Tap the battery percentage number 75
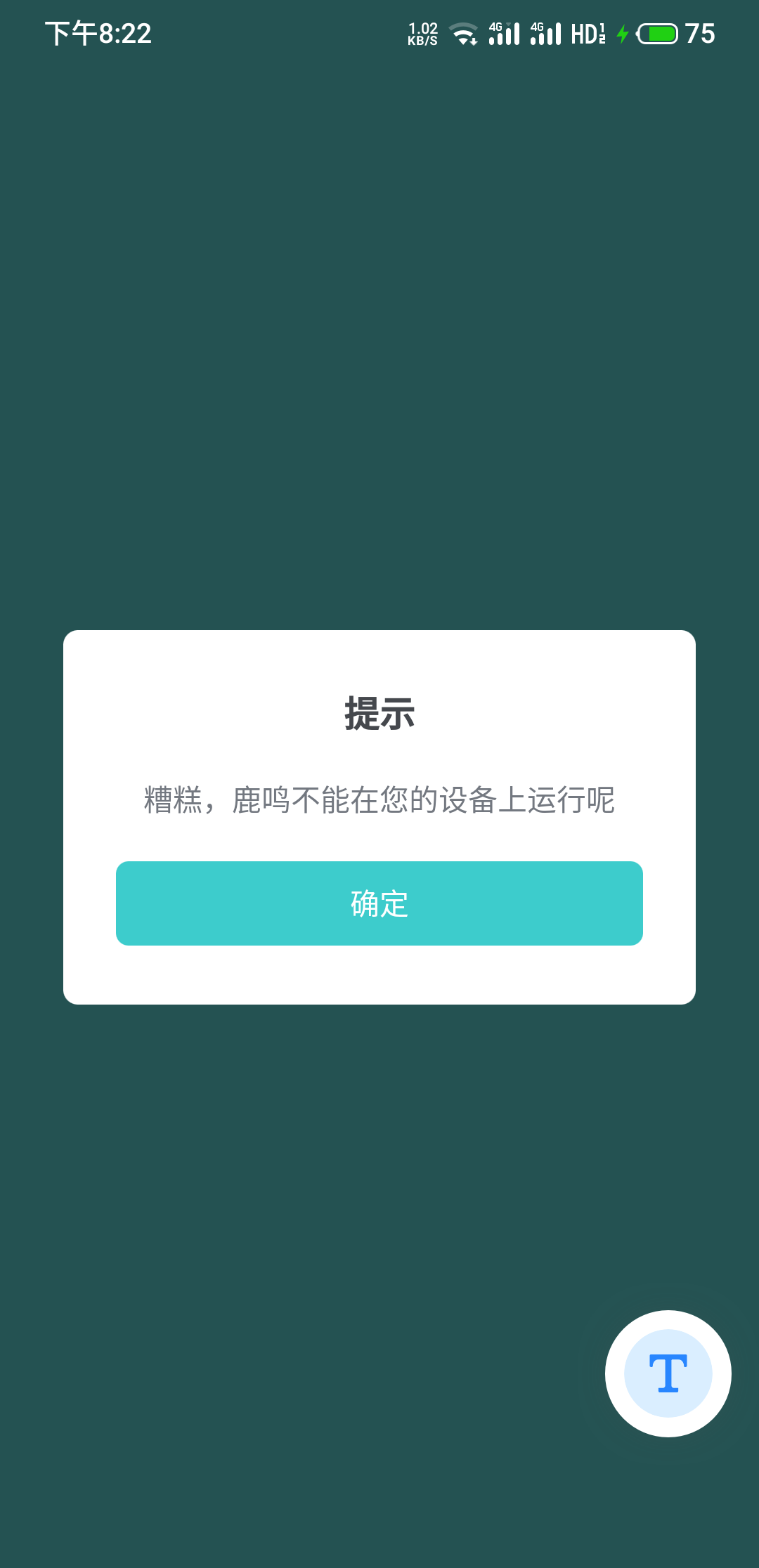 702,33
